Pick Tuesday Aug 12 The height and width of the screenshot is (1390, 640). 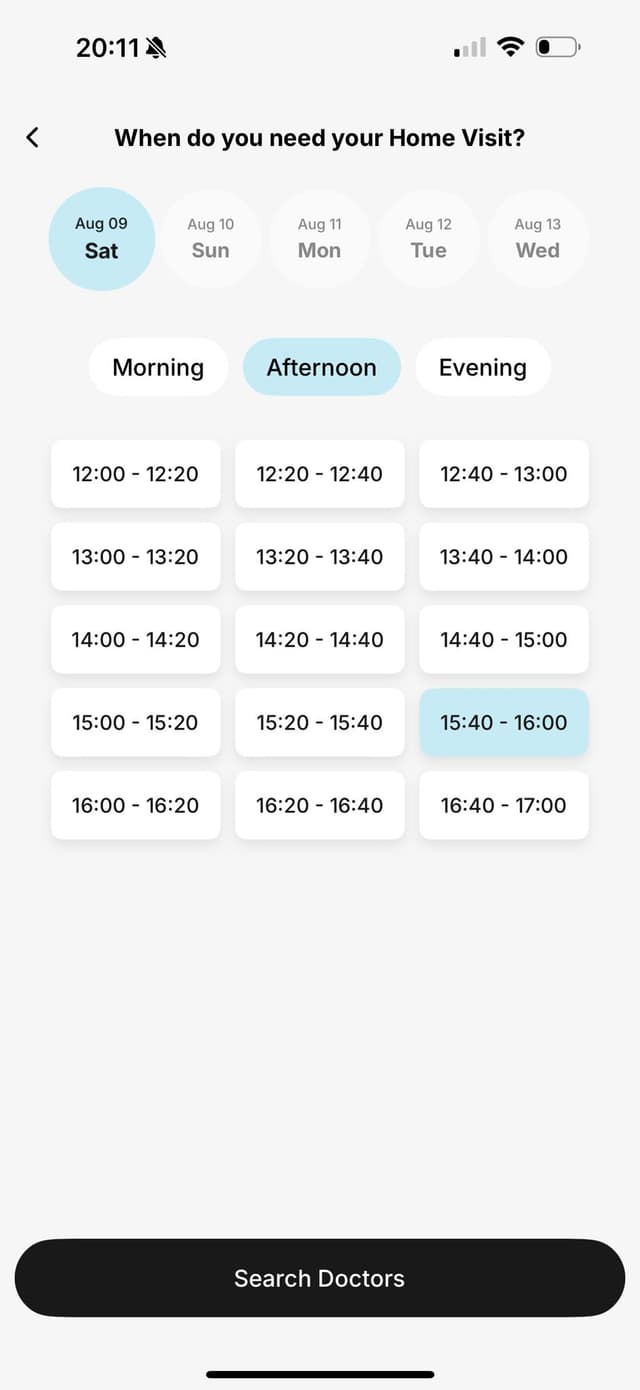click(x=428, y=239)
